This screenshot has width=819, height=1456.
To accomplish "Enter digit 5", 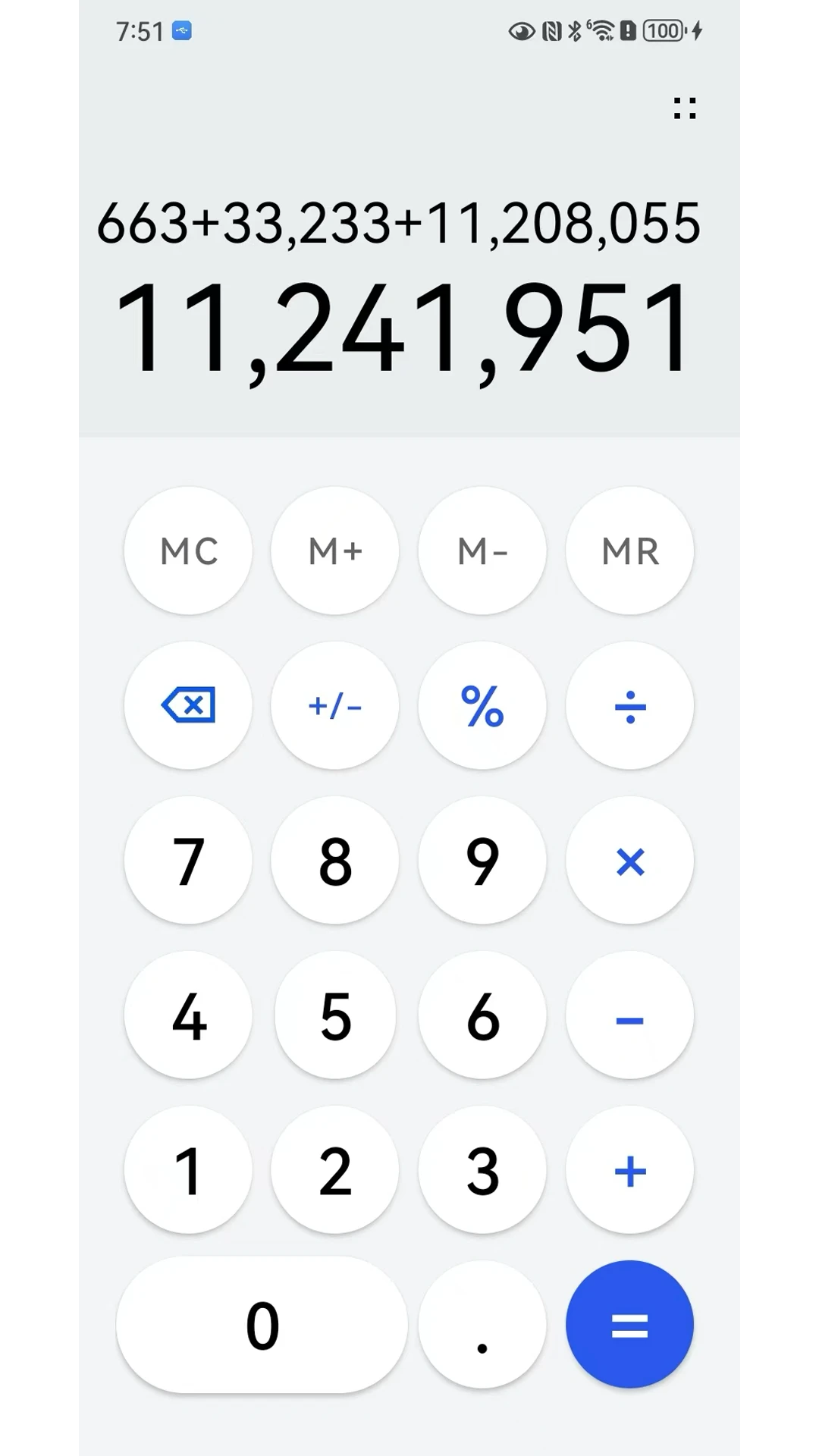I will tap(335, 1016).
